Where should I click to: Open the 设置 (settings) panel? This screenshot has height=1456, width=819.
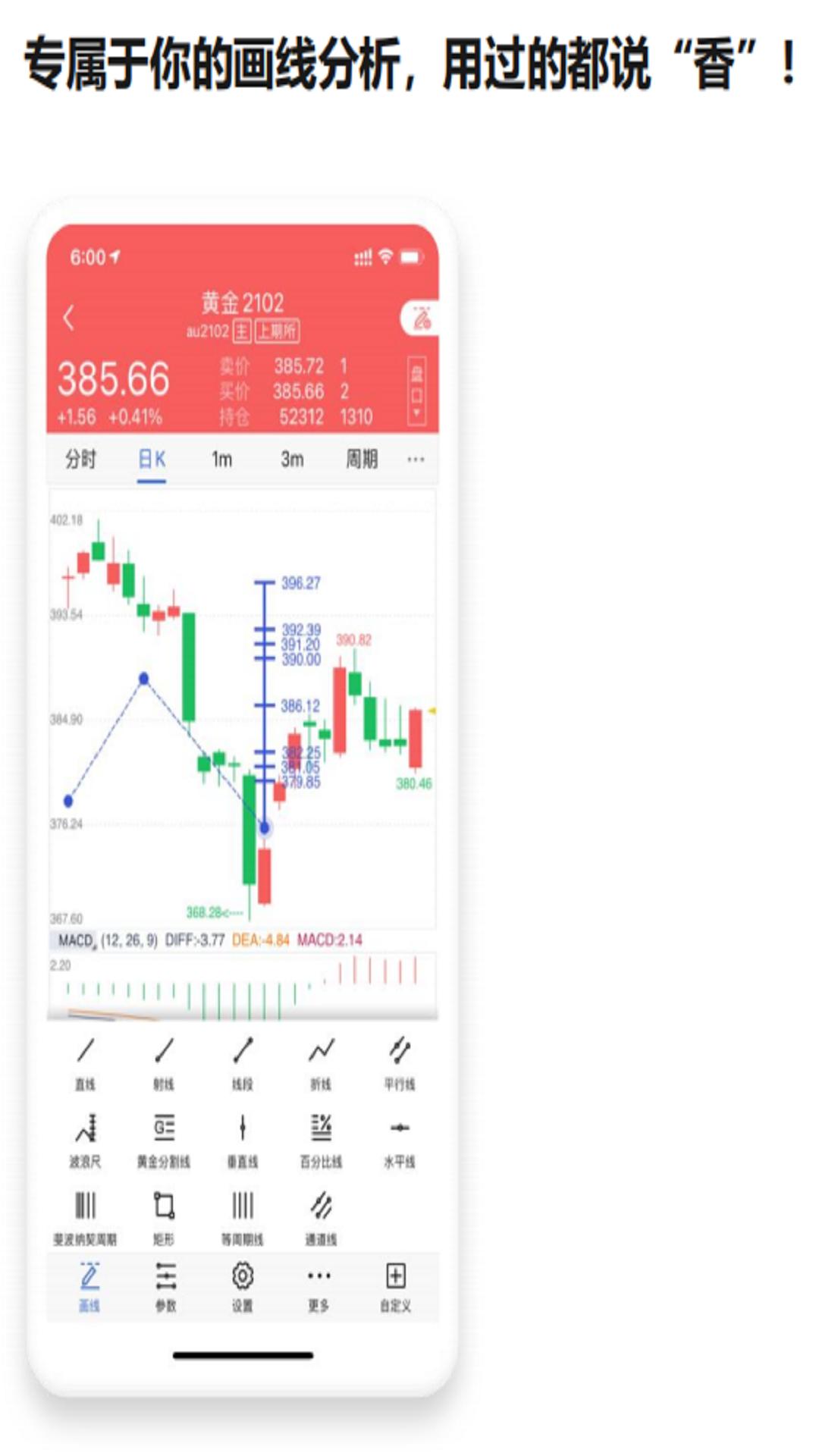pos(241,1282)
